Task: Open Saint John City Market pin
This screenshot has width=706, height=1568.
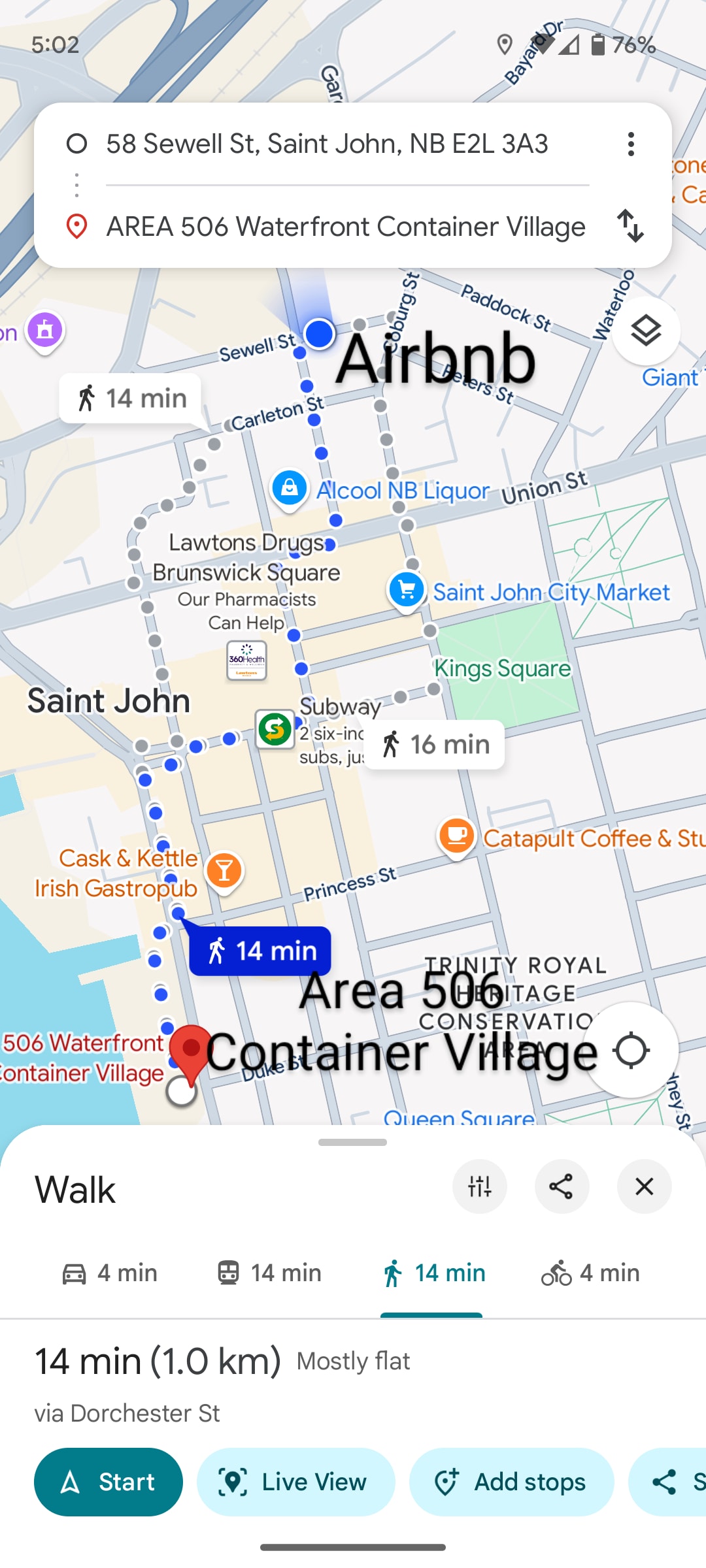Action: point(407,589)
